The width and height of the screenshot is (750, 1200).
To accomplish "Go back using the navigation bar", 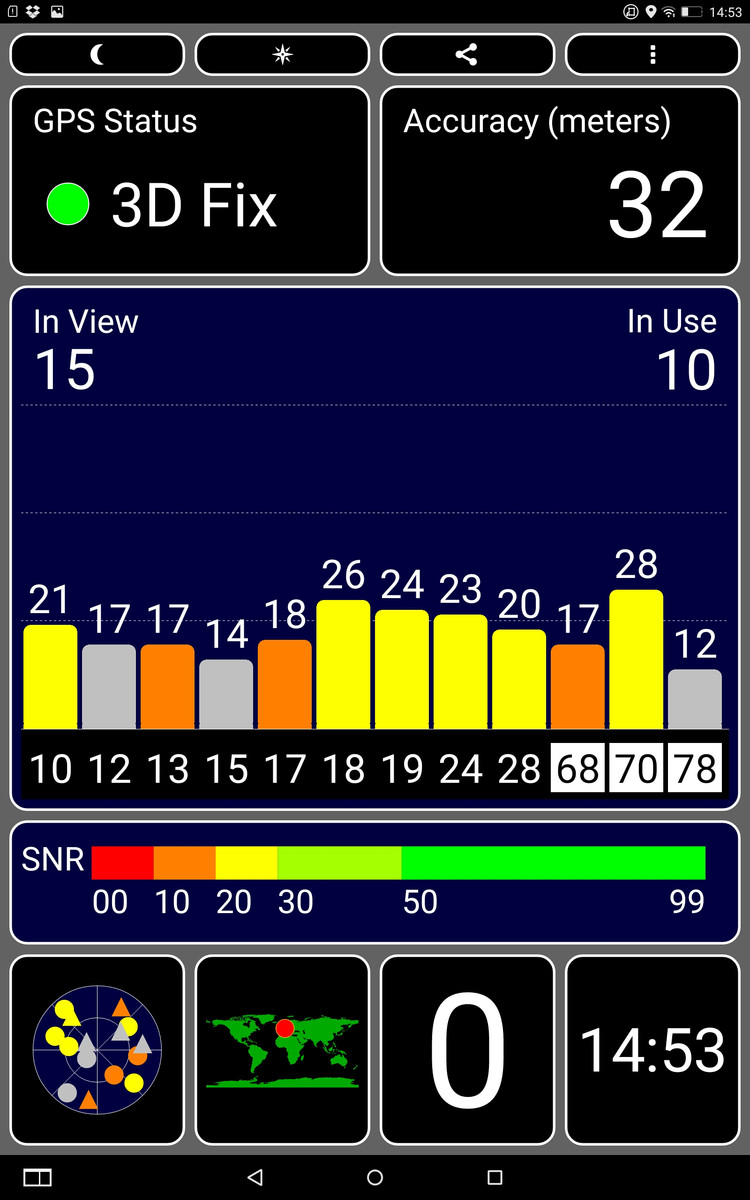I will pyautogui.click(x=255, y=1177).
